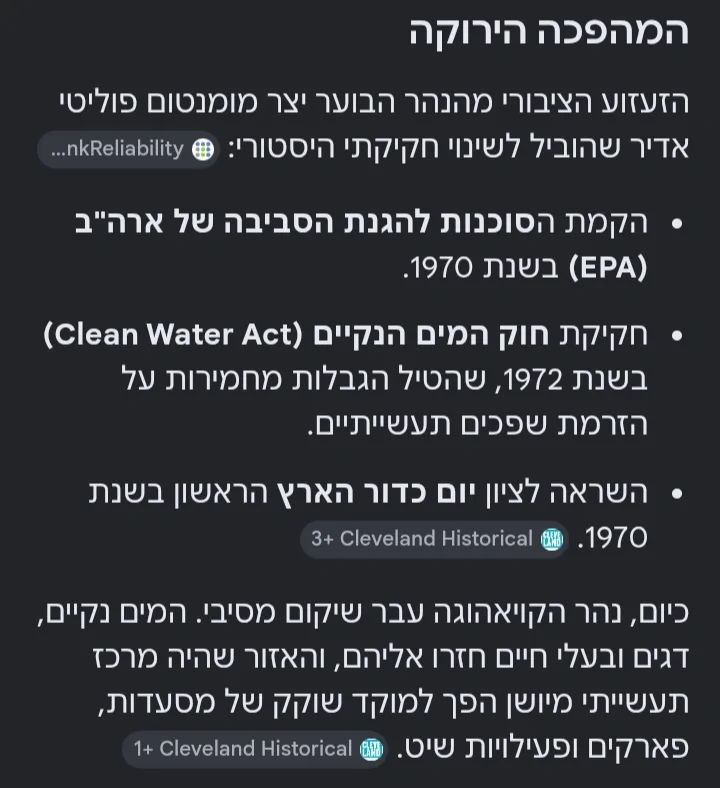Viewport: 720px width, 788px height.
Task: Open the 1+ Cleveland Historical citation chip
Action: tap(255, 749)
